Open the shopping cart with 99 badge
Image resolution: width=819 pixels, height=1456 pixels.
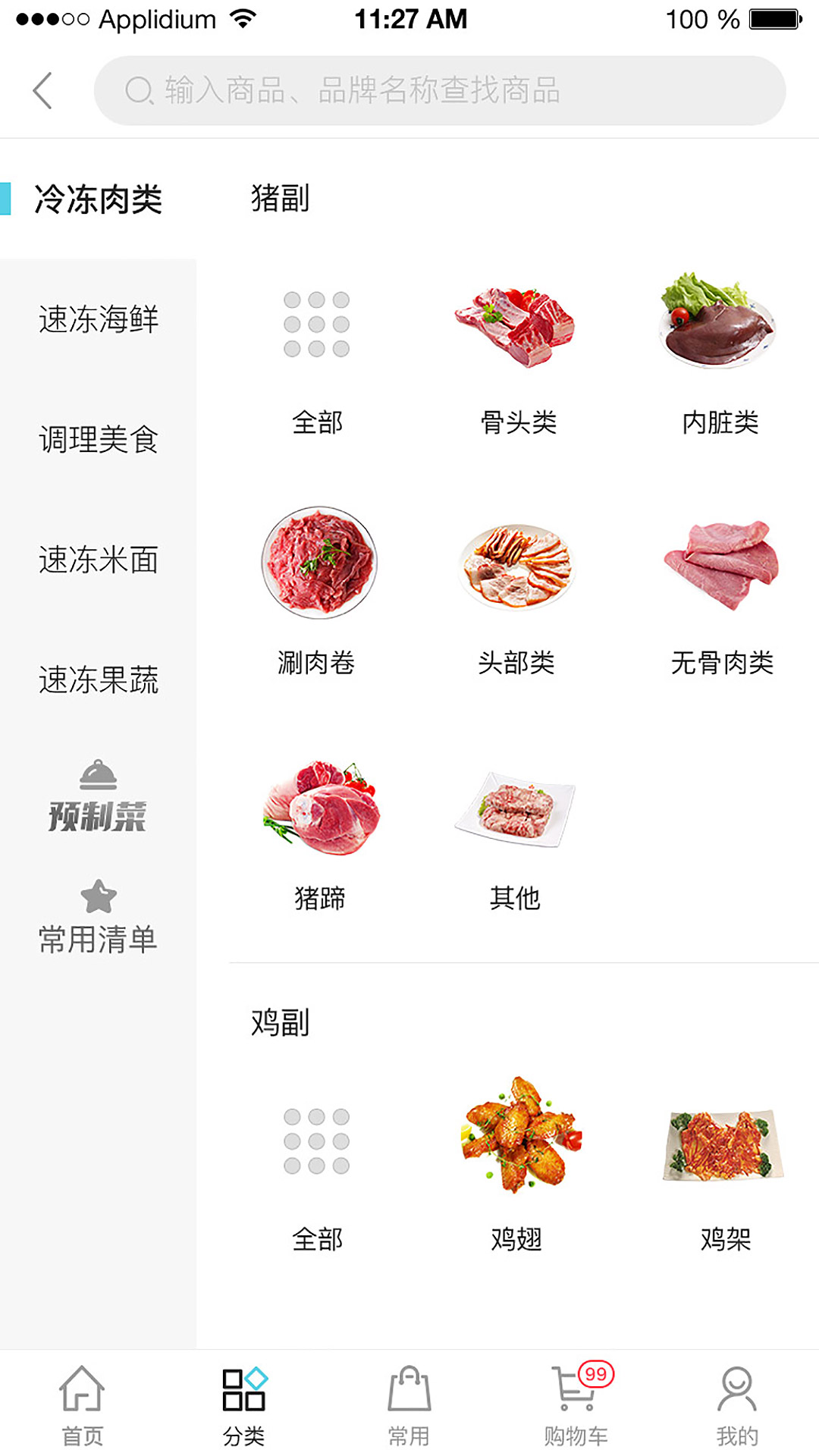(574, 1399)
